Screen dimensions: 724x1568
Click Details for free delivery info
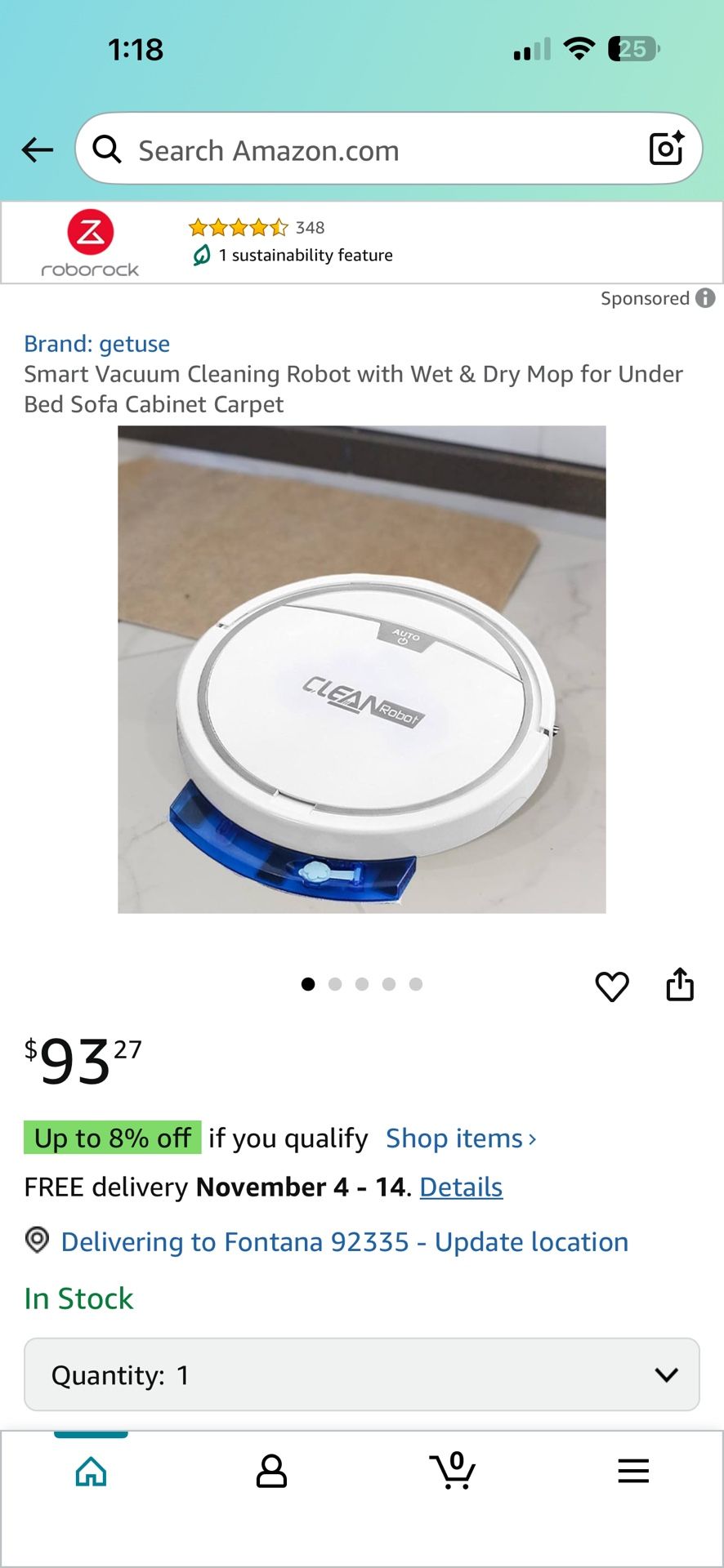[x=460, y=1187]
